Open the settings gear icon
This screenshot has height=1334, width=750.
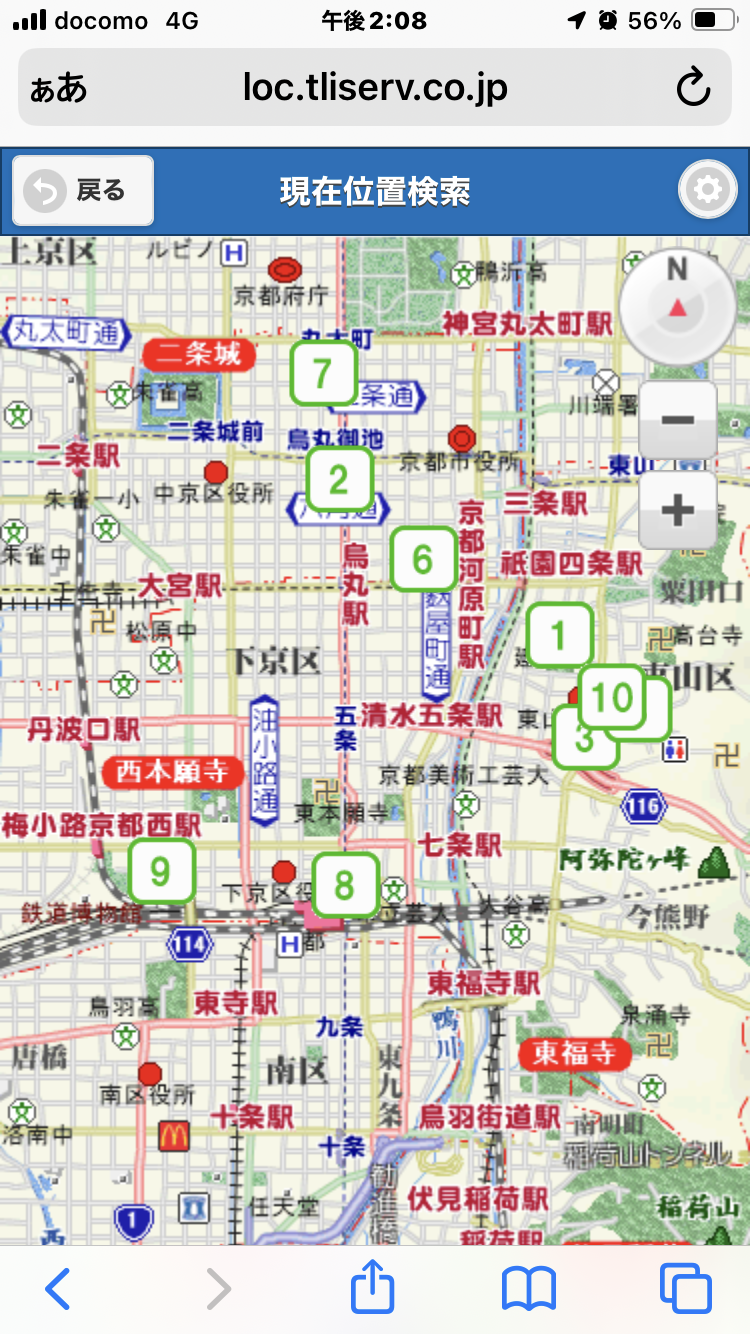(707, 190)
